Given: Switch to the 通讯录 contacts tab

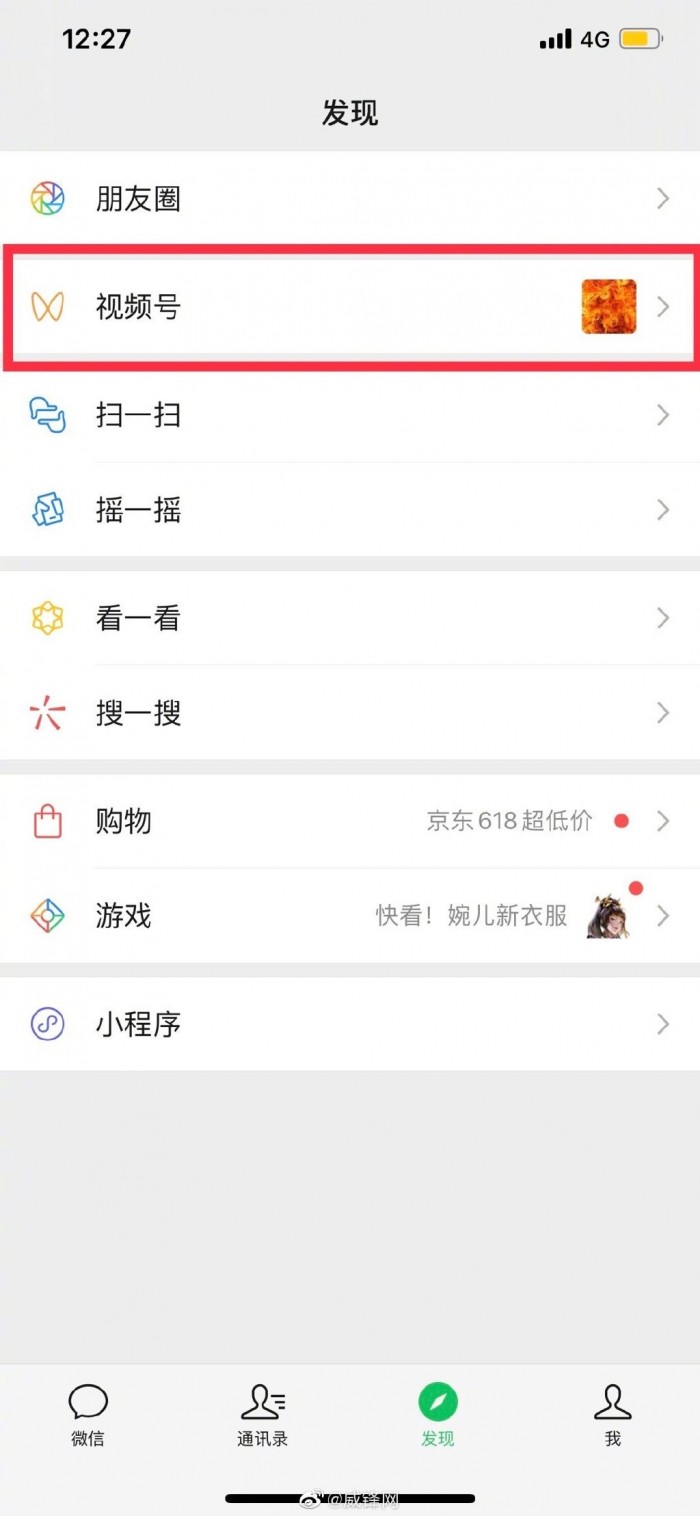Looking at the screenshot, I should coord(263,1415).
